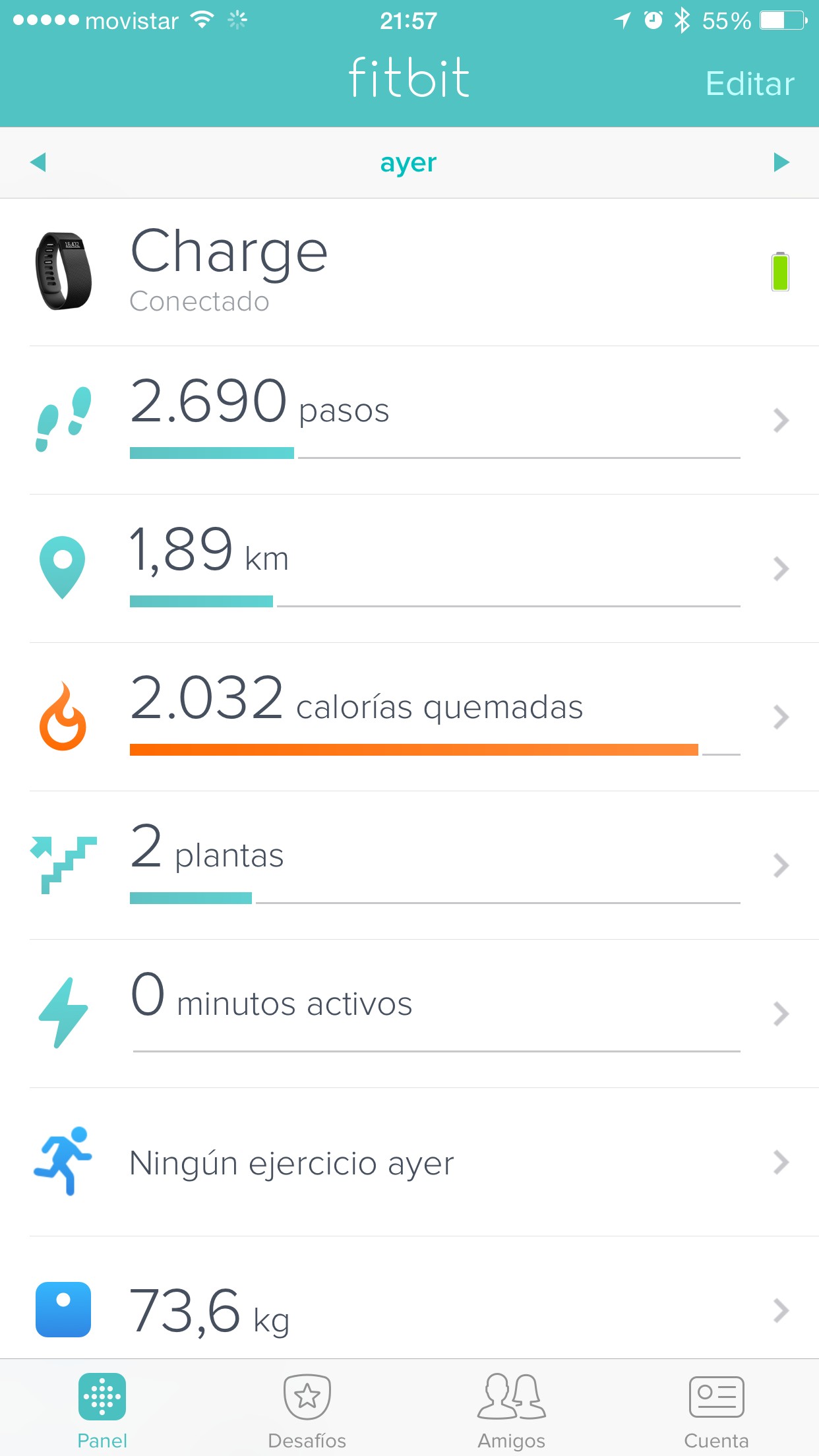View the 1,89 km distance details
Image resolution: width=819 pixels, height=1456 pixels.
[409, 568]
